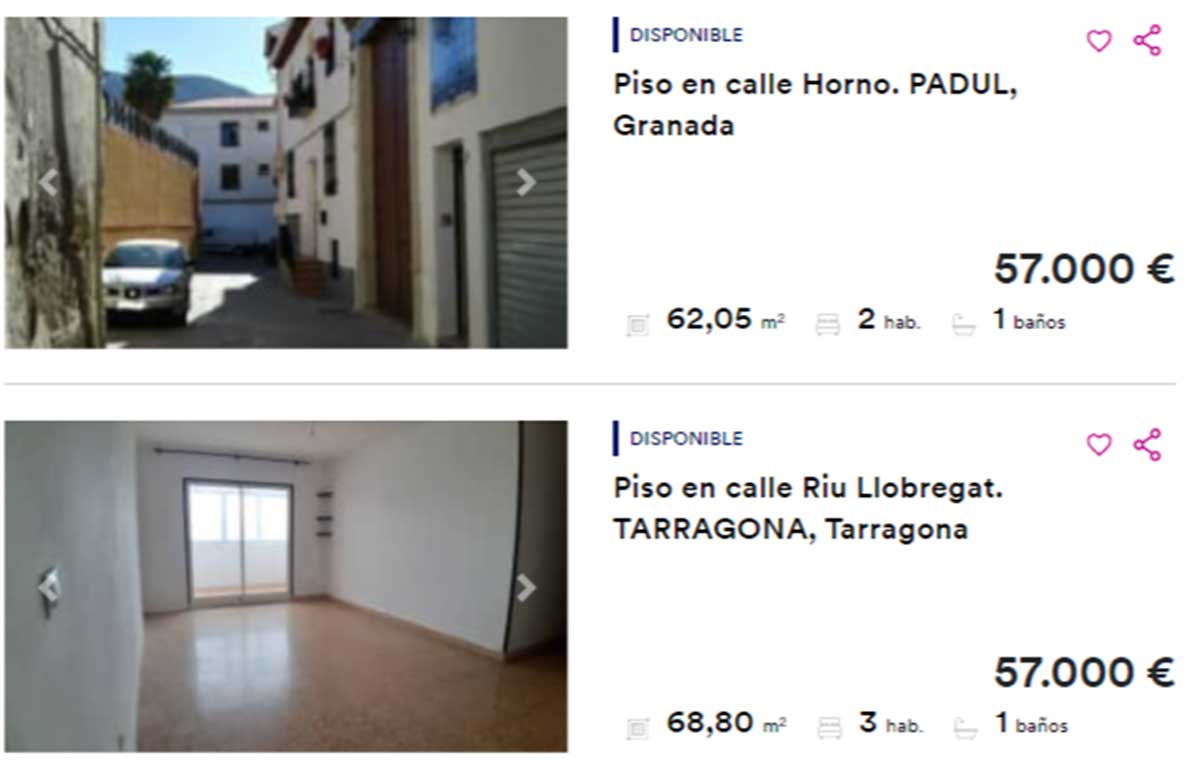Show previous photo of the TARRAGONA flat
Image resolution: width=1200 pixels, height=781 pixels.
point(47,588)
